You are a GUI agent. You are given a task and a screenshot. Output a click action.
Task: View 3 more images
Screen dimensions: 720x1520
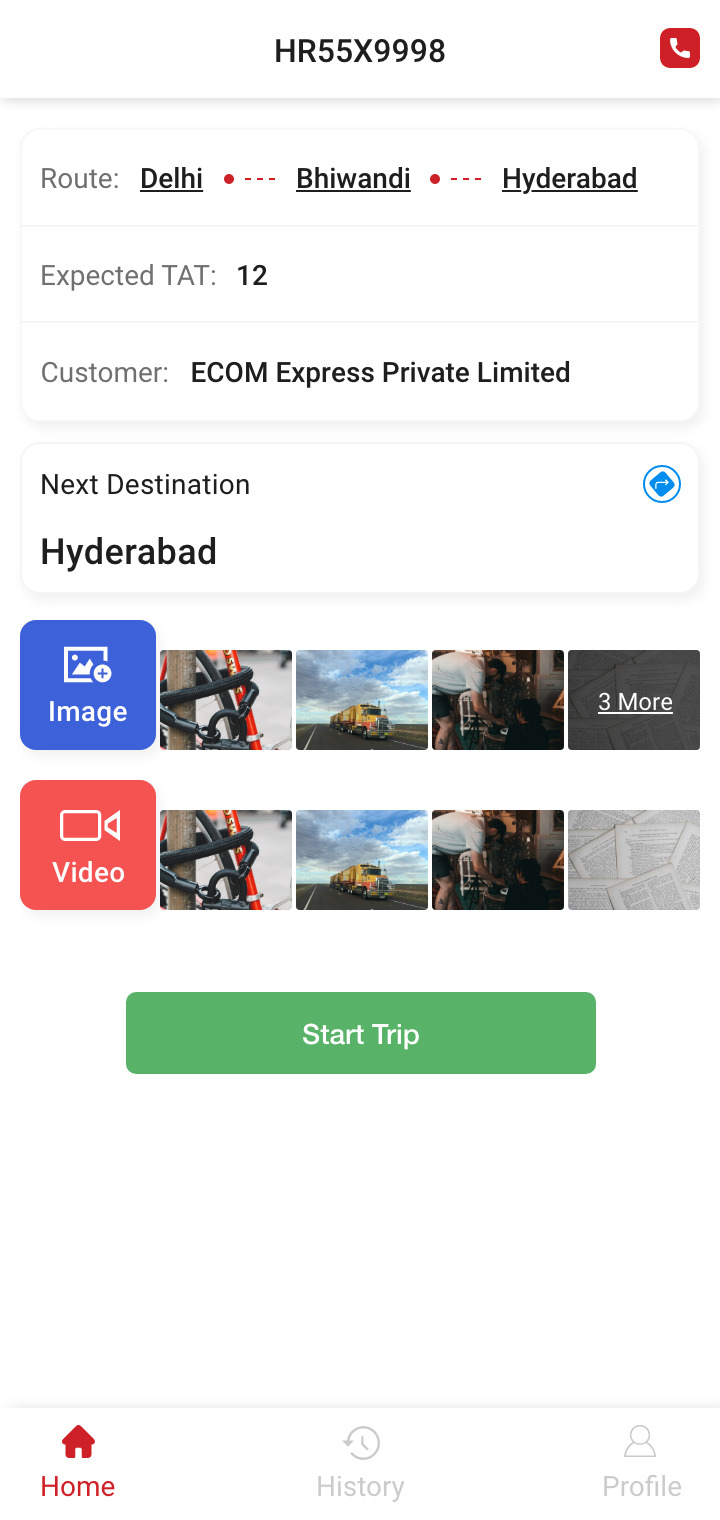pyautogui.click(x=634, y=701)
